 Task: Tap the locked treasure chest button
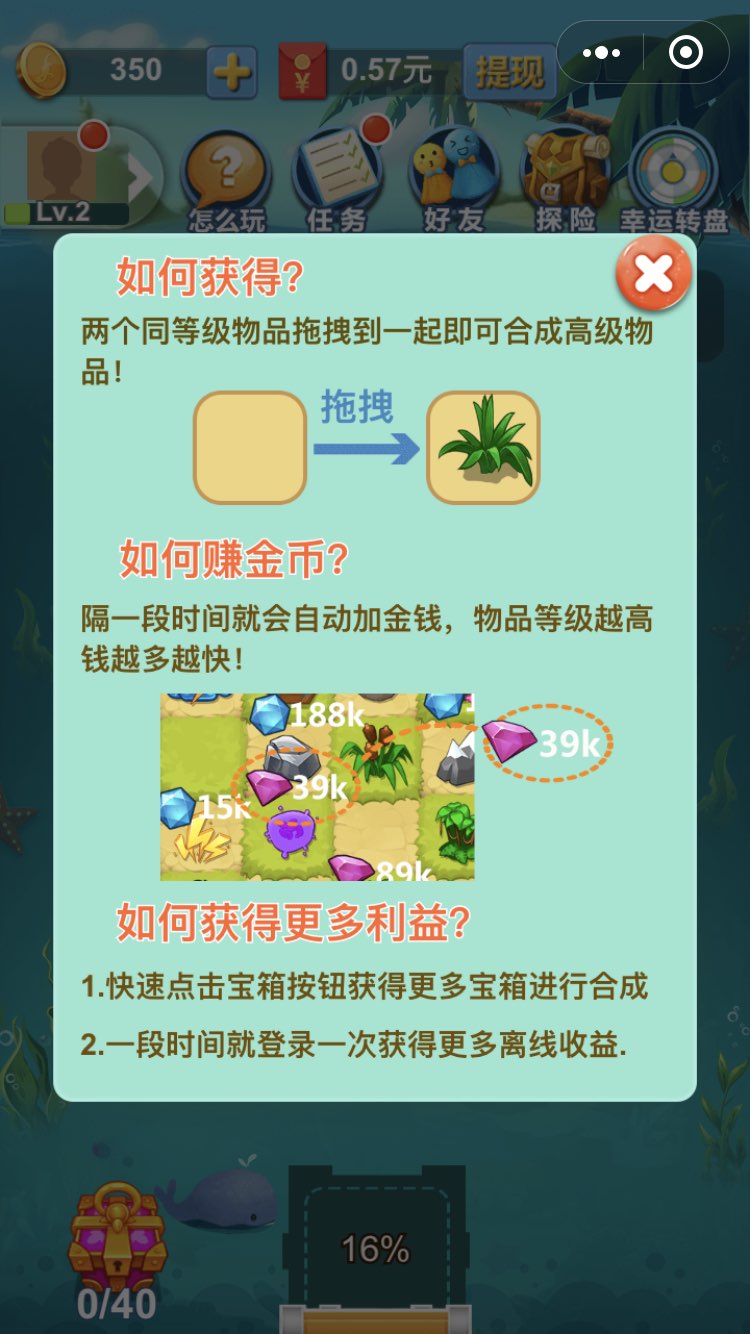[117, 1240]
